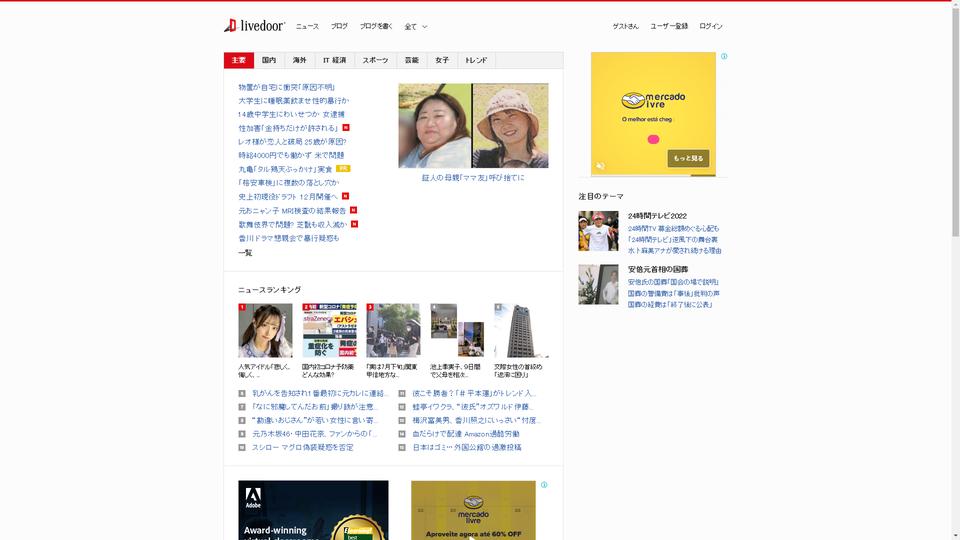Viewport: 960px width, 540px height.
Task: Open the ブログを書く link
Action: pyautogui.click(x=376, y=26)
